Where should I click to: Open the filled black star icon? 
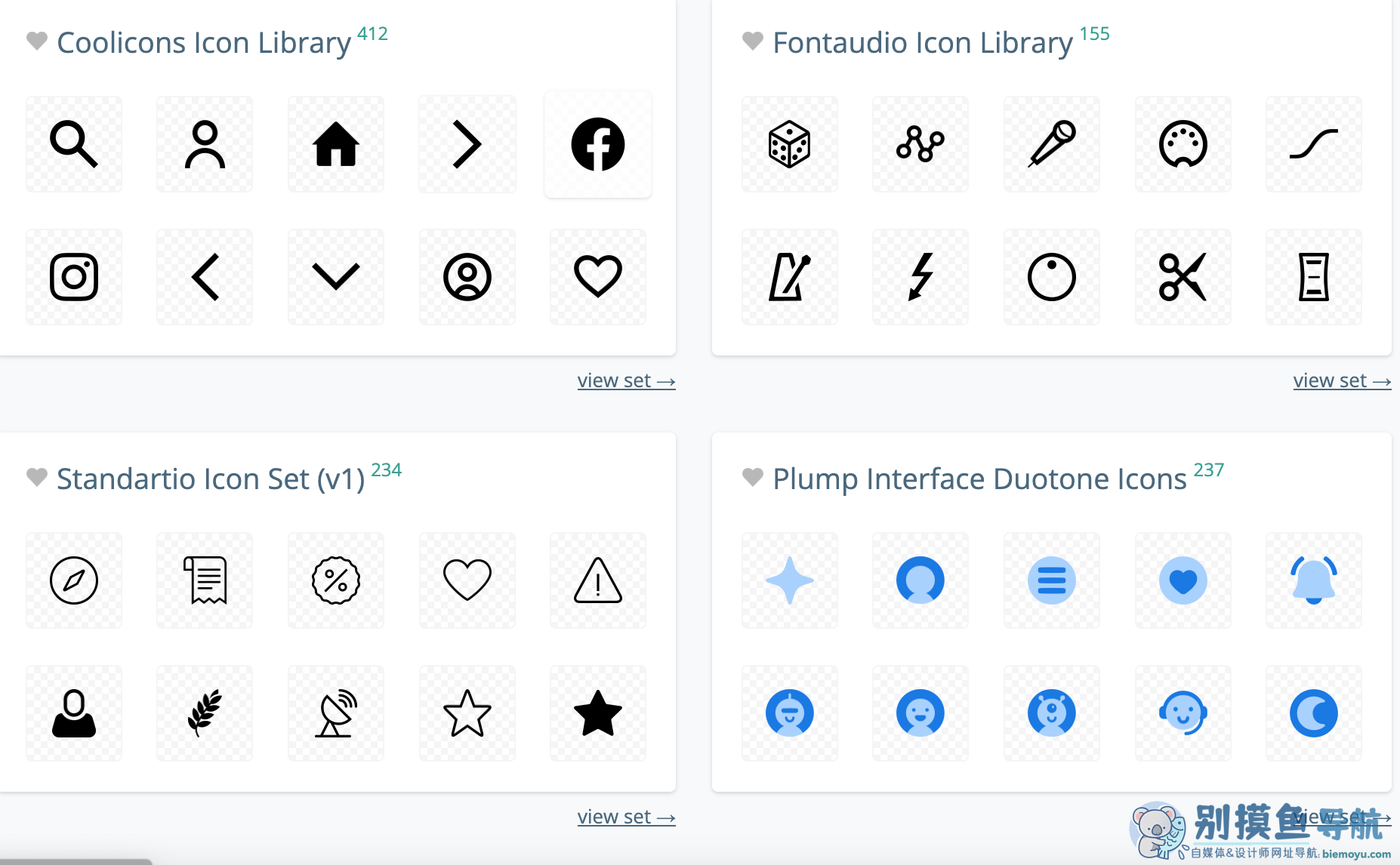[597, 713]
